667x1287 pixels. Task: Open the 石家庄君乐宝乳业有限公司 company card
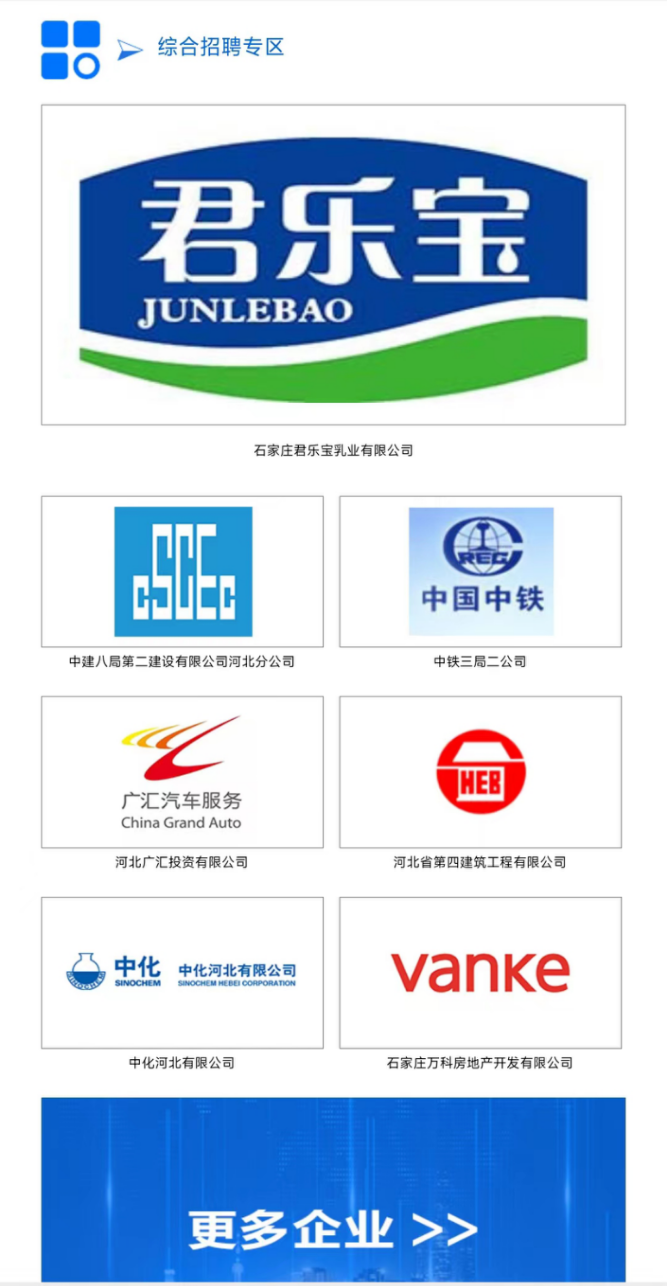tap(333, 265)
